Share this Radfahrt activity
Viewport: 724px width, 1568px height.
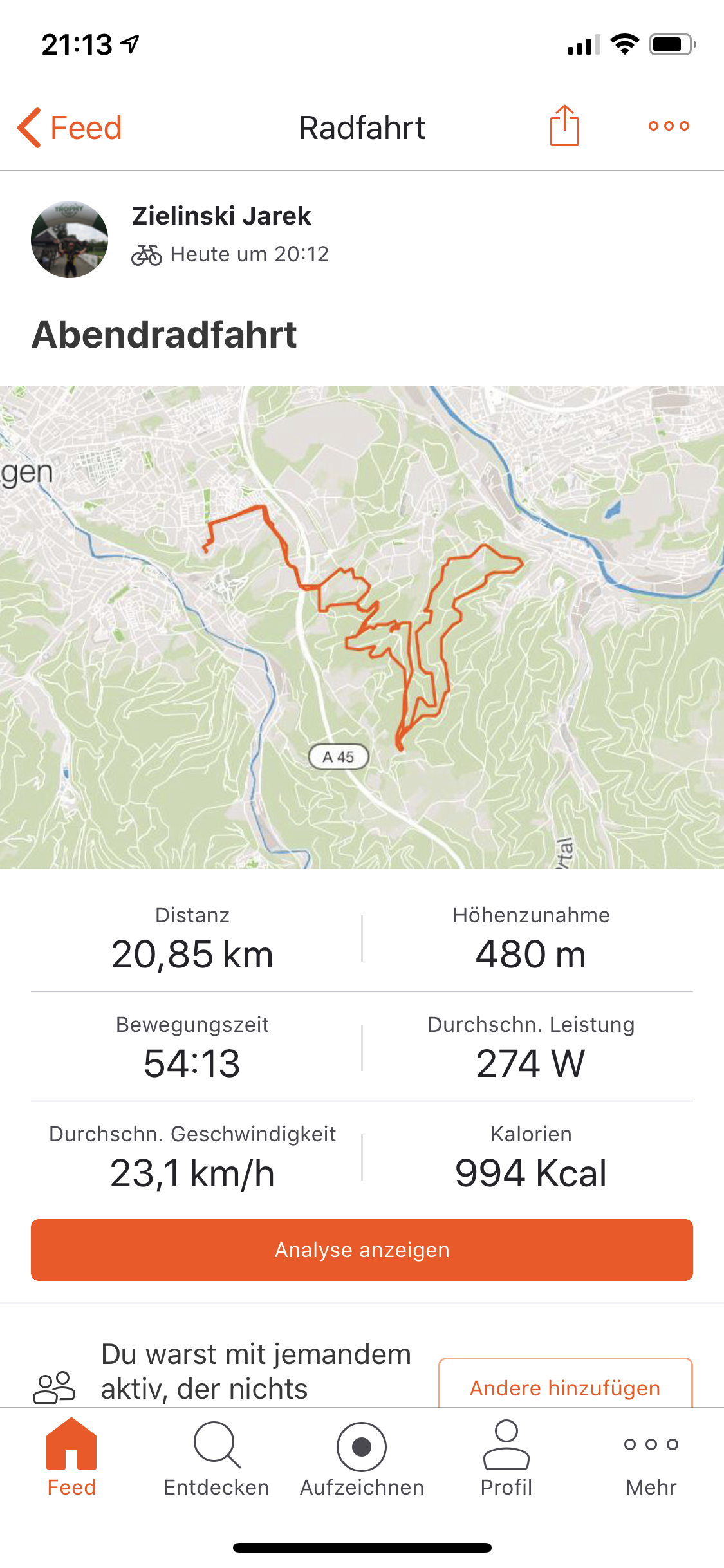coord(564,126)
